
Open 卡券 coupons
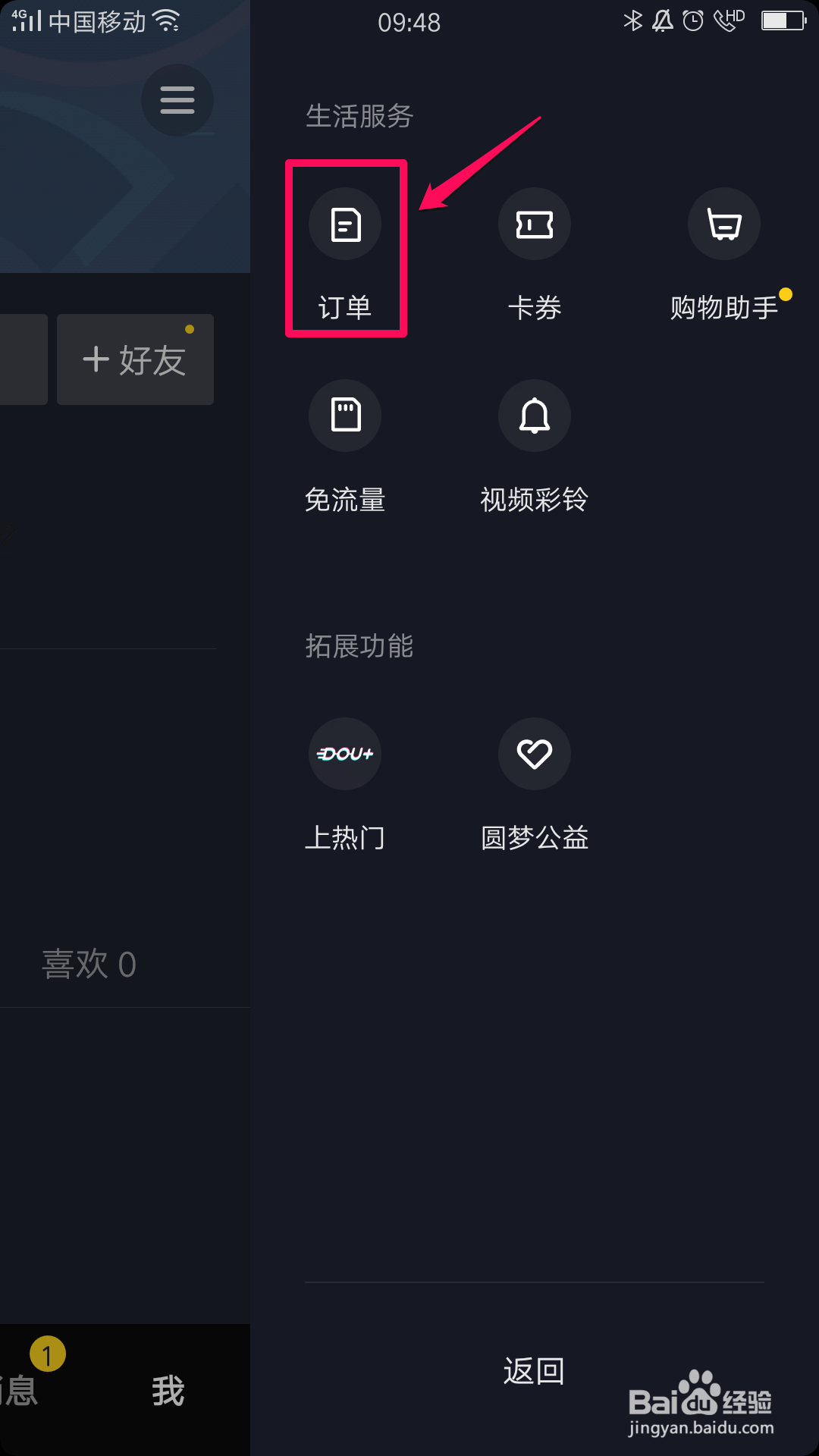click(x=535, y=254)
